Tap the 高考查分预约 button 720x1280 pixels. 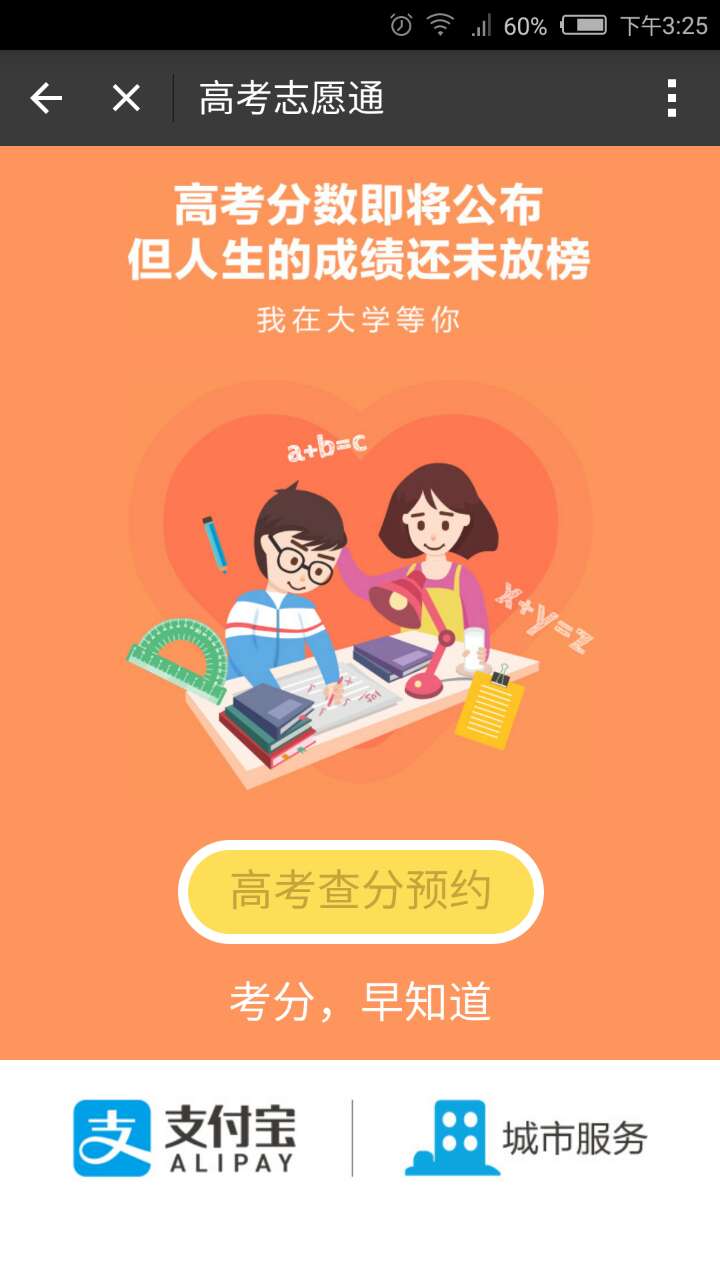(x=360, y=891)
